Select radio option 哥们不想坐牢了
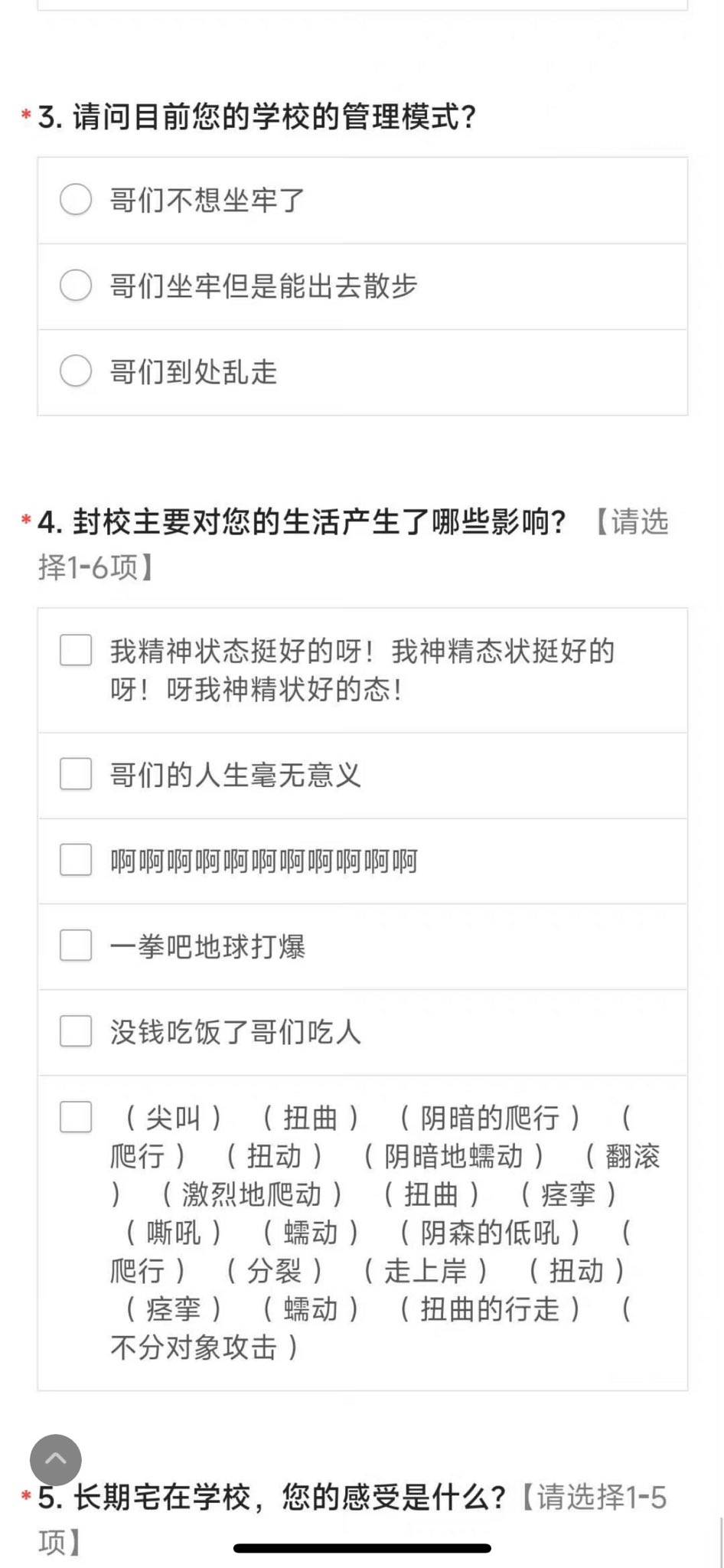The image size is (724, 1568). click(76, 200)
